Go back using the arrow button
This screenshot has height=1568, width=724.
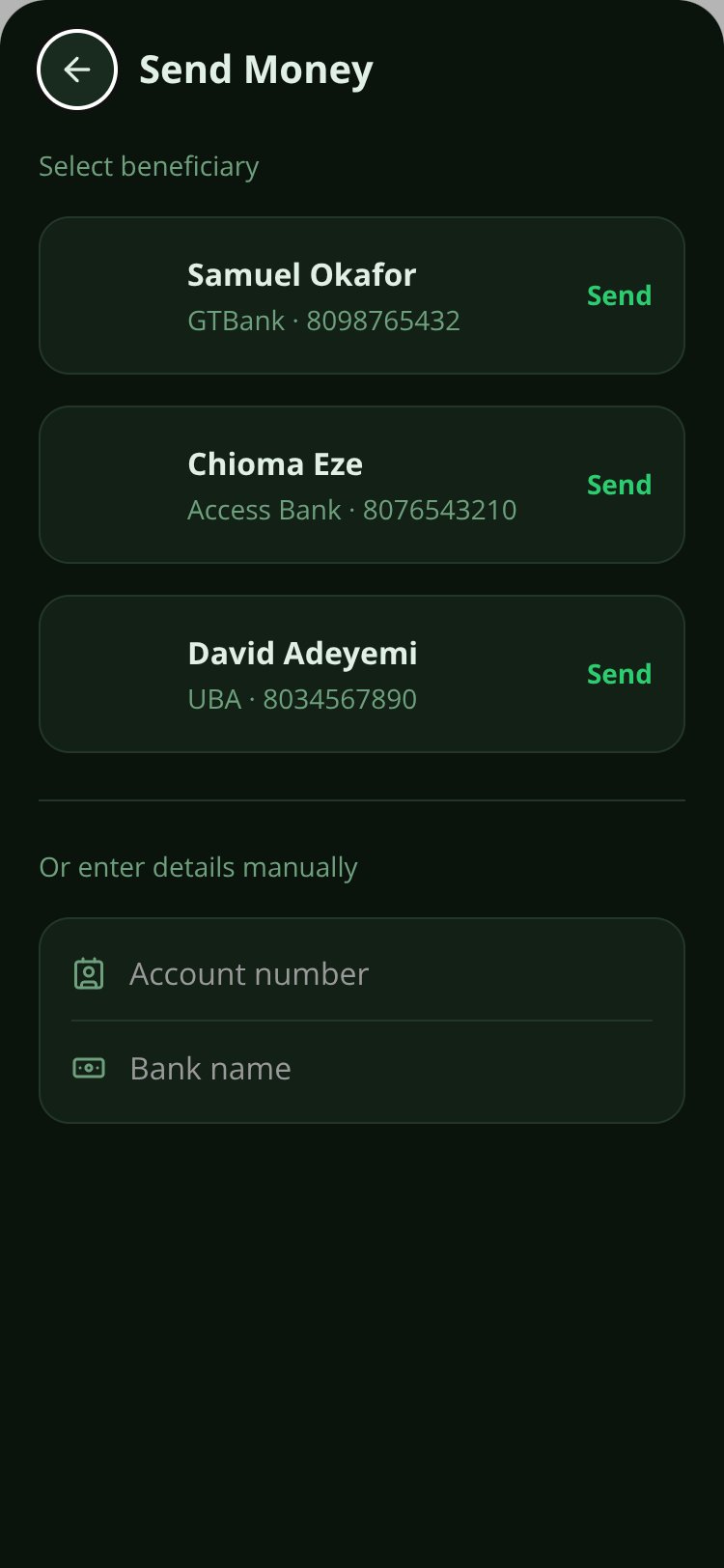point(77,70)
